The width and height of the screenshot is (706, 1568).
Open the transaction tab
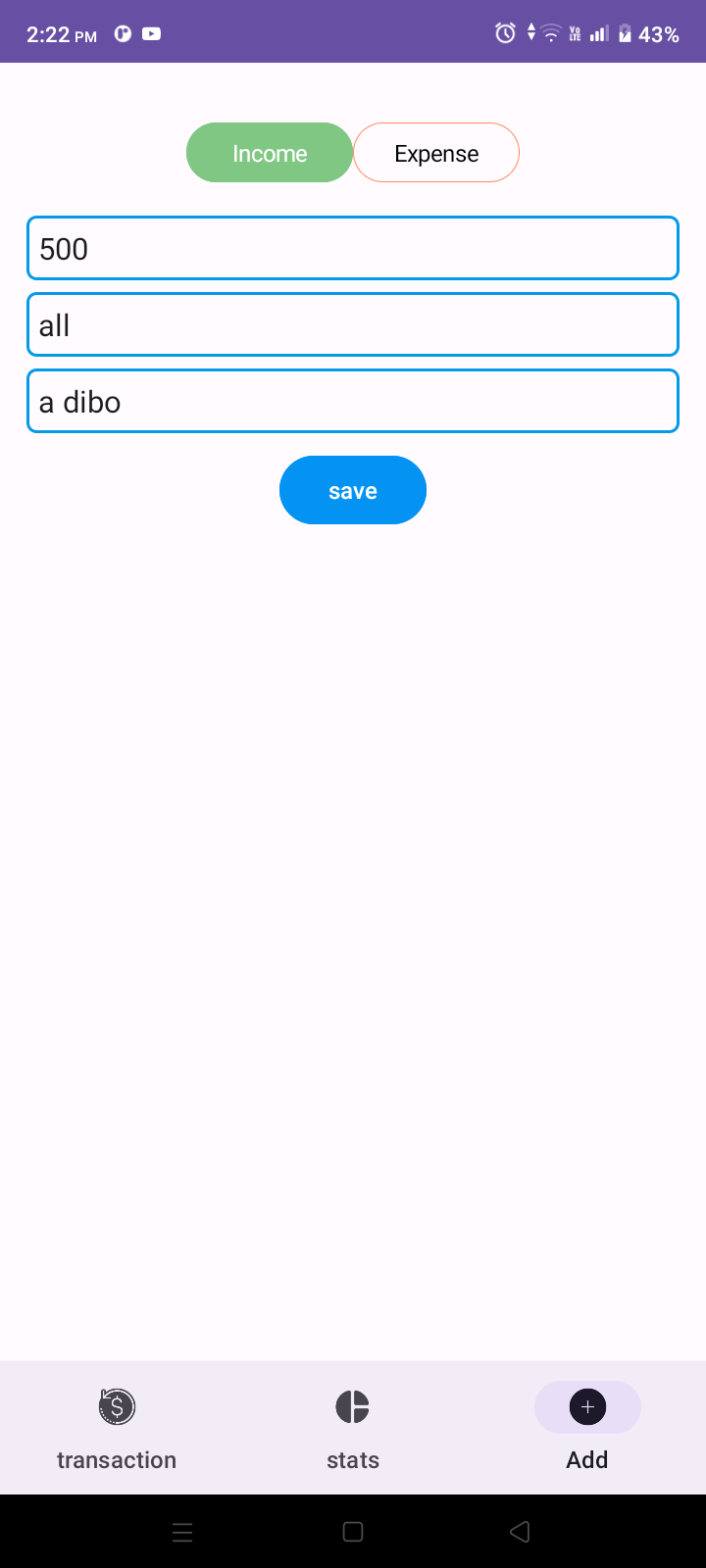pyautogui.click(x=117, y=1459)
